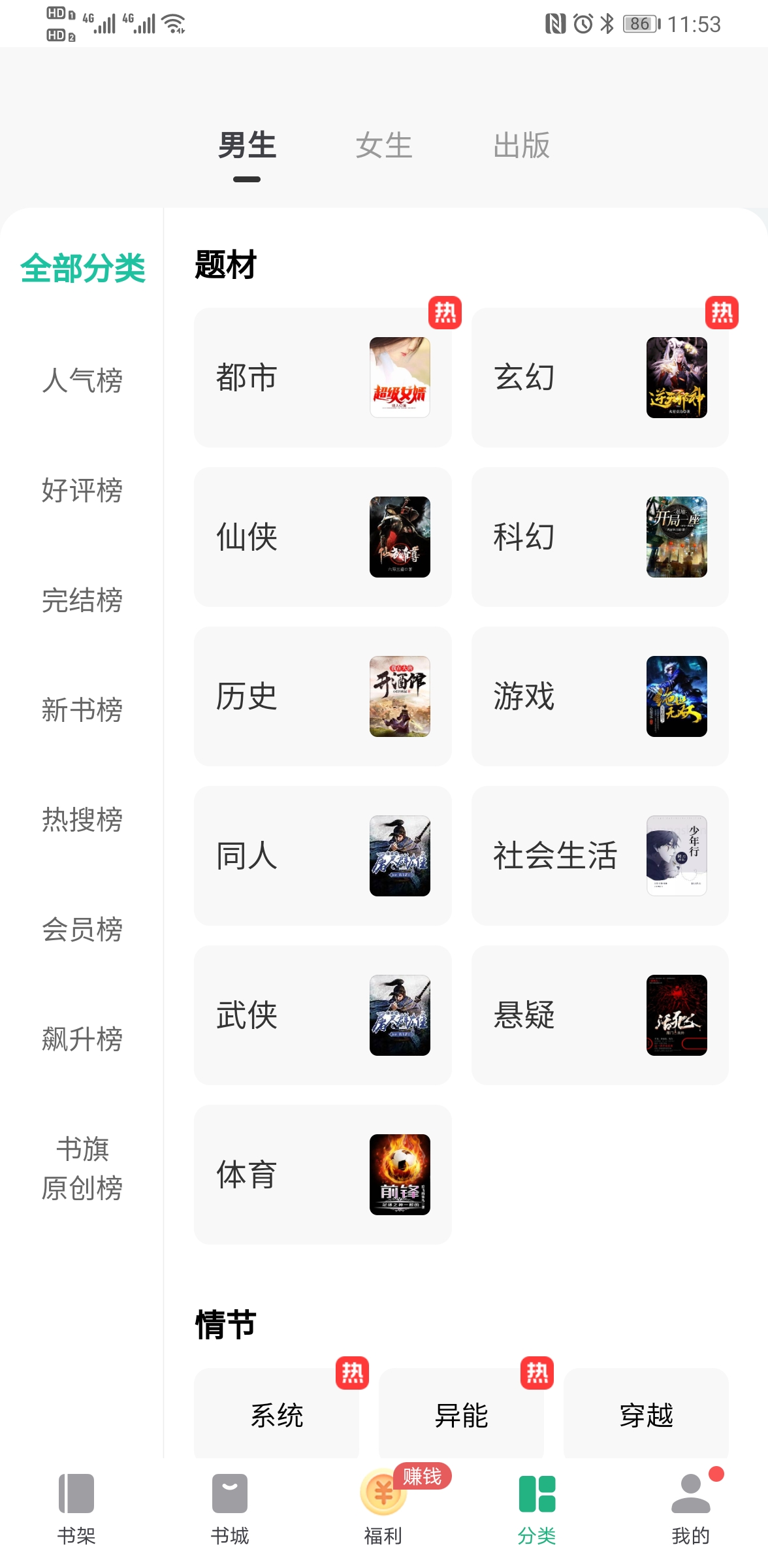Viewport: 768px width, 1568px height.
Task: Switch to the 出版 tab
Action: pos(521,146)
